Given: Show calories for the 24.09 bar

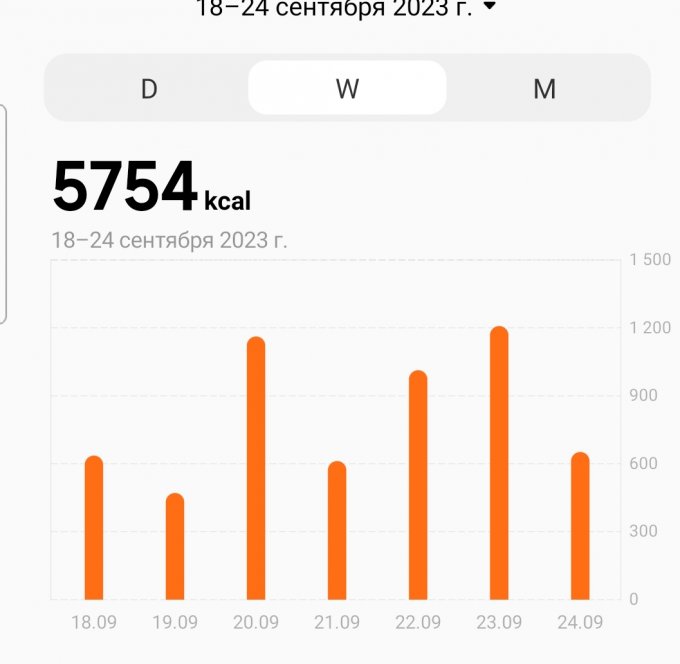Looking at the screenshot, I should click(x=580, y=526).
